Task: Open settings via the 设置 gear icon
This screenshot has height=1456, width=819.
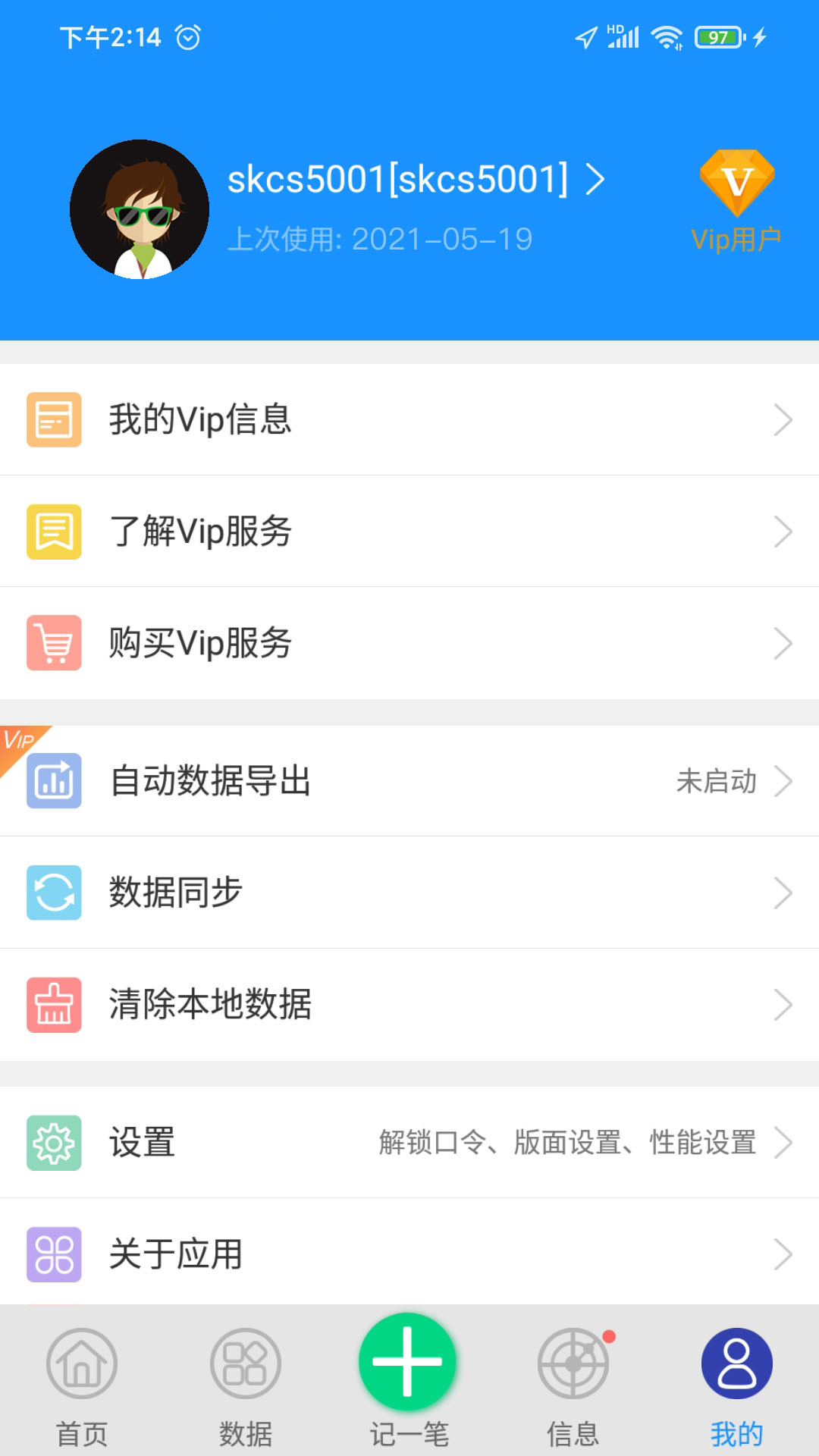Action: [x=54, y=1143]
